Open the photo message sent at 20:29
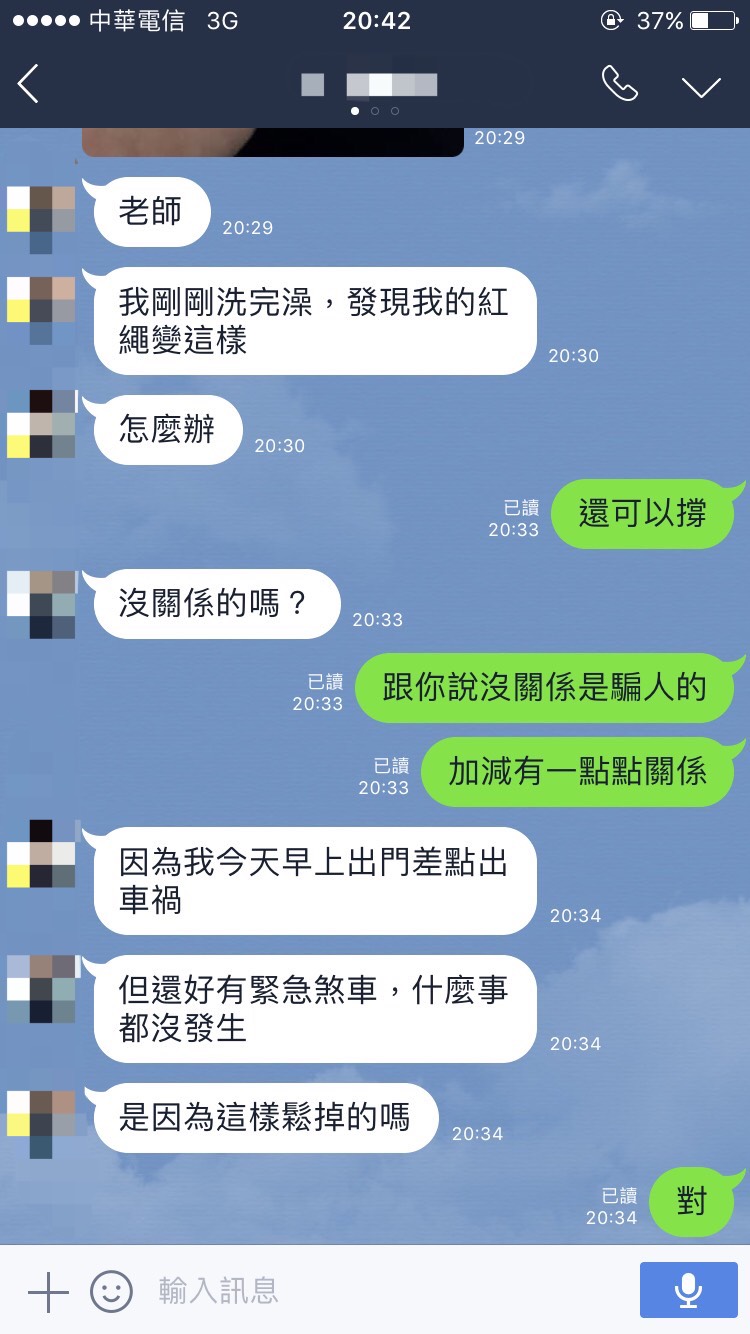 point(272,141)
